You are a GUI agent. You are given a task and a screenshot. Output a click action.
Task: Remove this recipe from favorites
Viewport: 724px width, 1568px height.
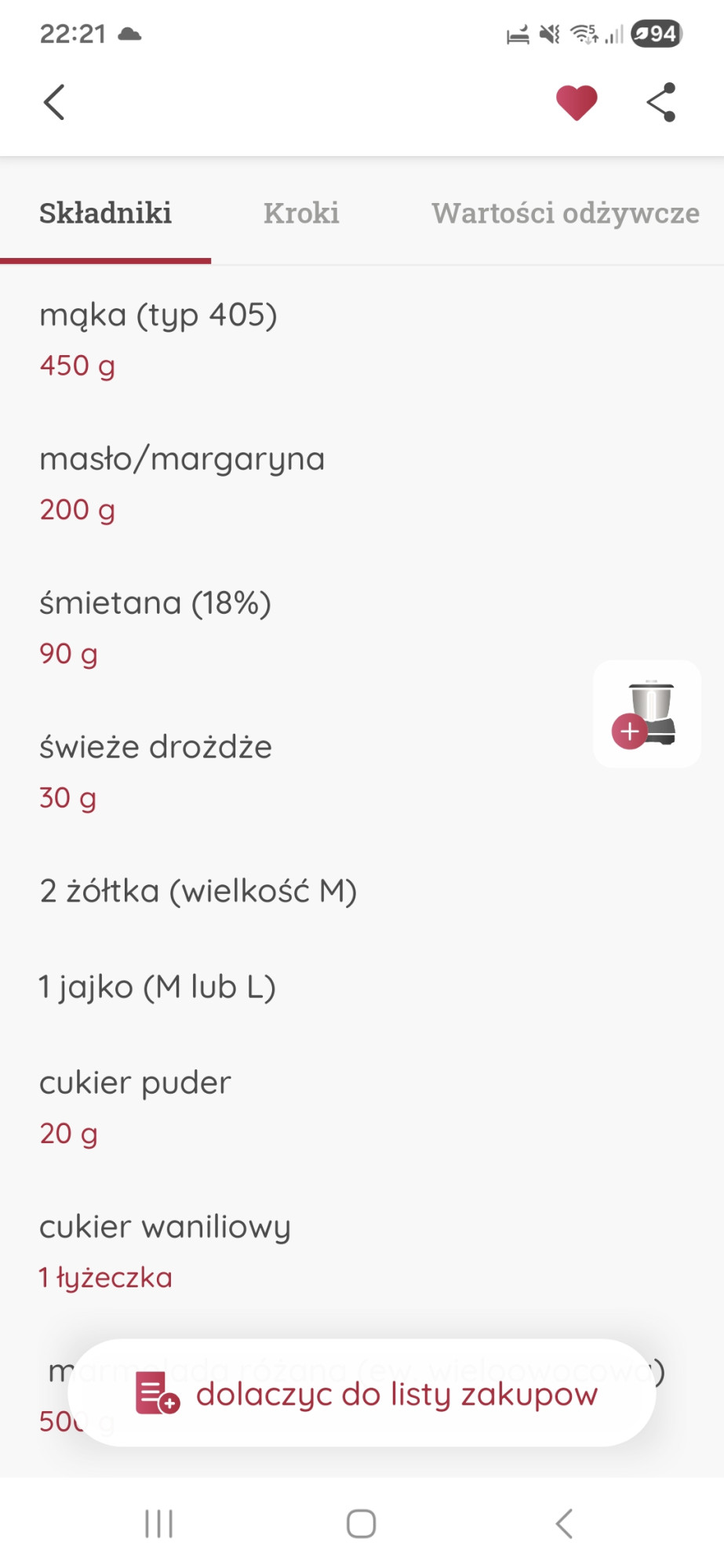coord(577,103)
